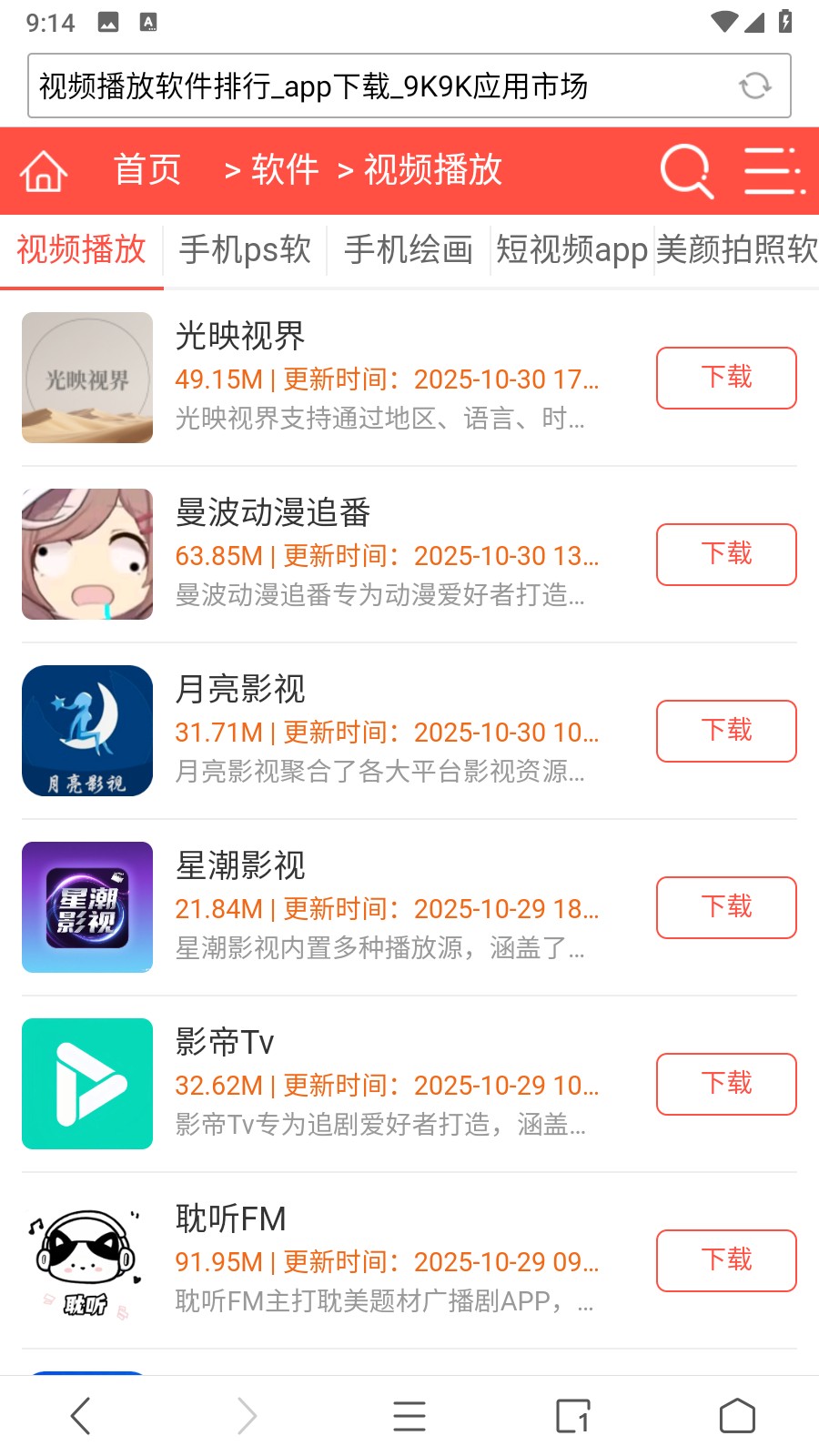Screen dimensions: 819x1456
Task: Tap the 曼波动漫追番 anime icon
Action: pos(86,553)
